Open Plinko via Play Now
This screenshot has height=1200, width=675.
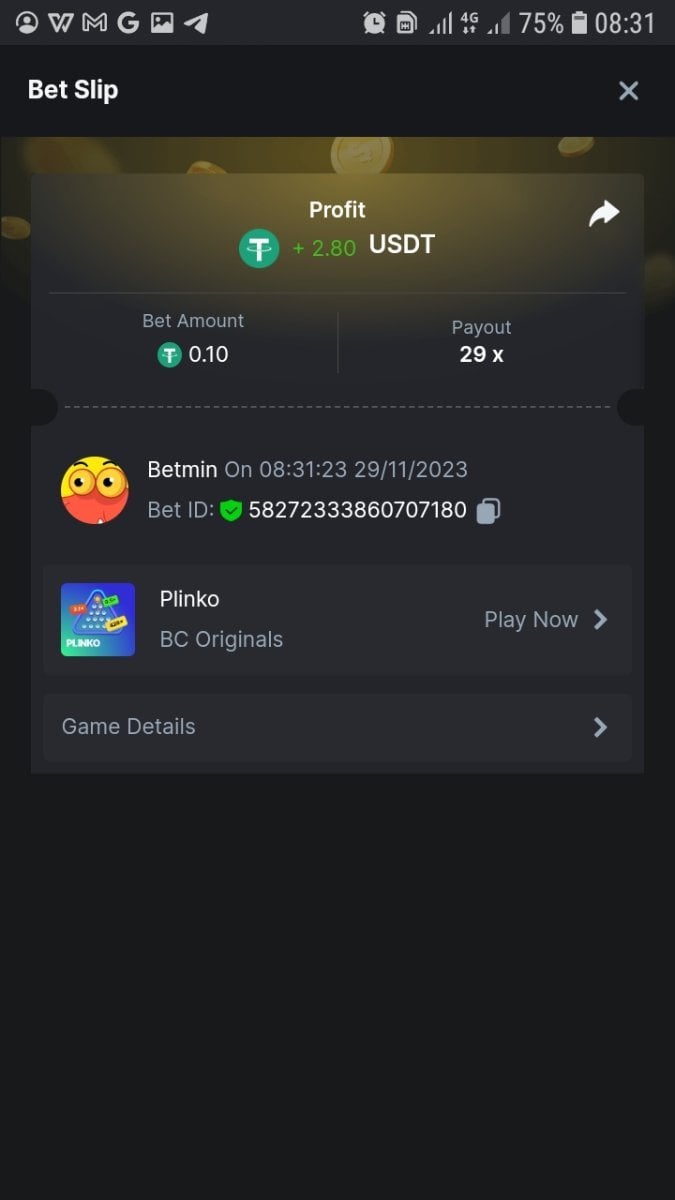pyautogui.click(x=545, y=620)
